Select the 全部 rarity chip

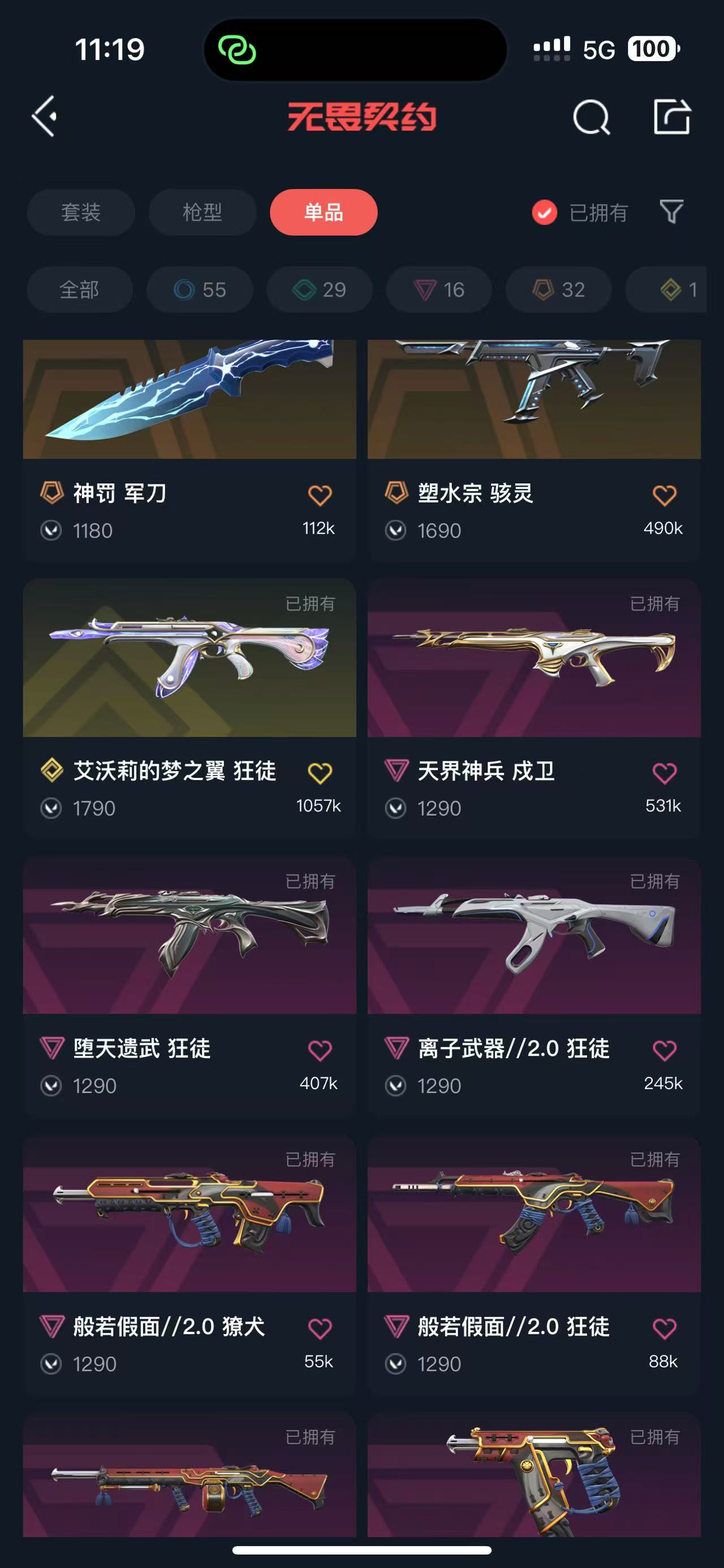79,290
